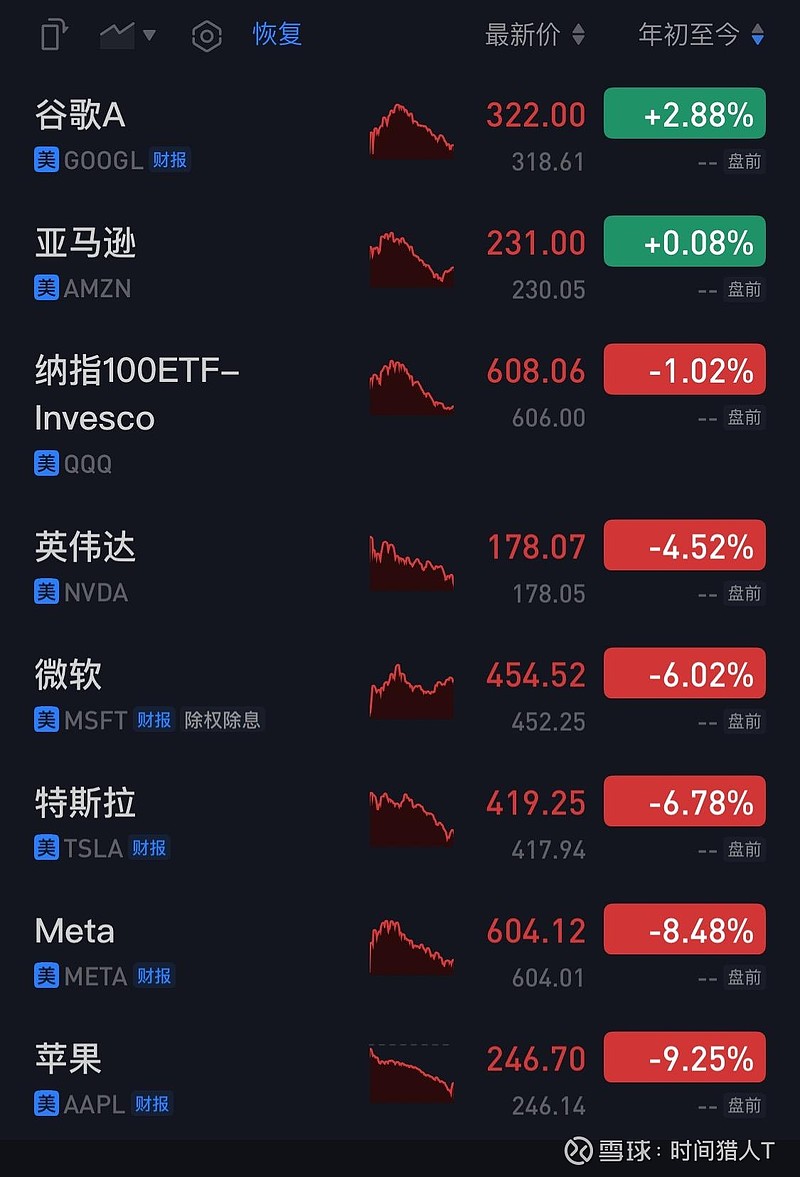
Task: Click the 财报 label under 特斯拉
Action: point(148,848)
